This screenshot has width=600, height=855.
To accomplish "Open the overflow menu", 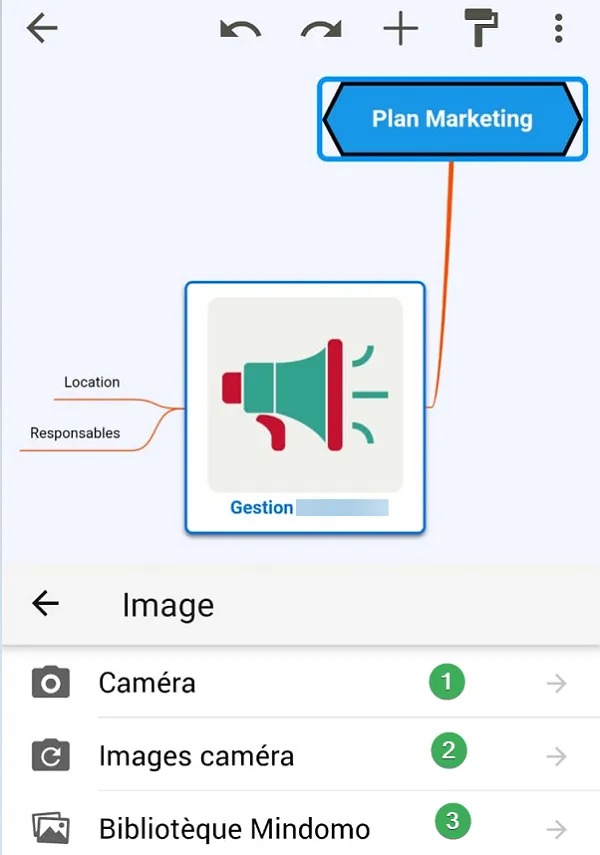I will click(559, 28).
